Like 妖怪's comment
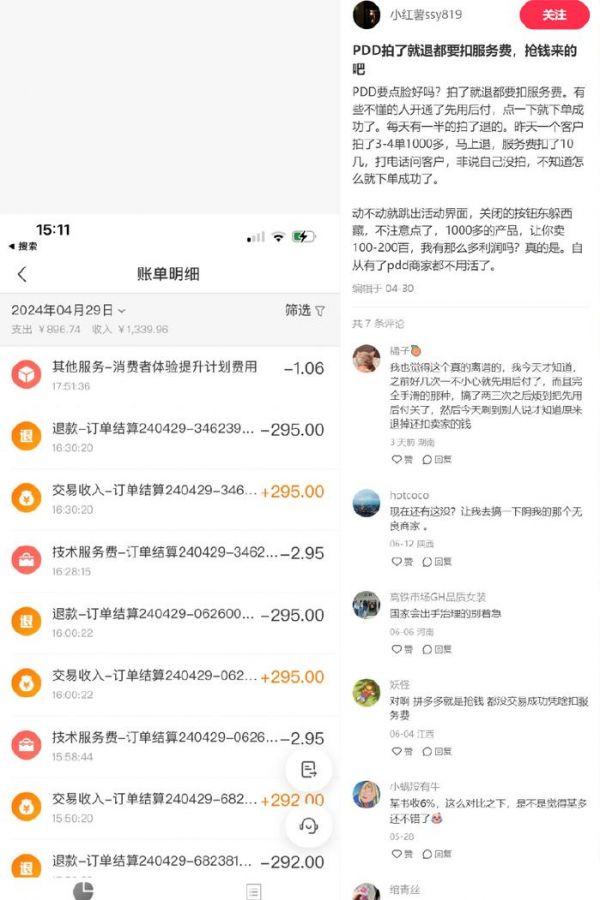The image size is (600, 900). (x=401, y=751)
